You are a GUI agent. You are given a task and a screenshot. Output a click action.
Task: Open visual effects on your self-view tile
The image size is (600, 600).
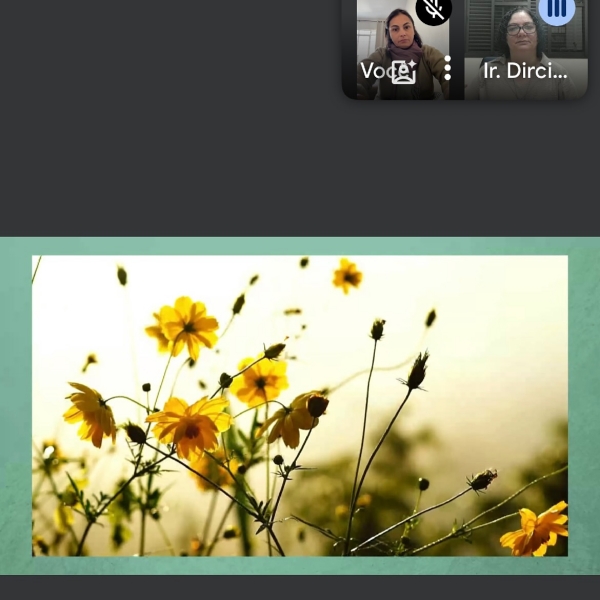[x=404, y=72]
